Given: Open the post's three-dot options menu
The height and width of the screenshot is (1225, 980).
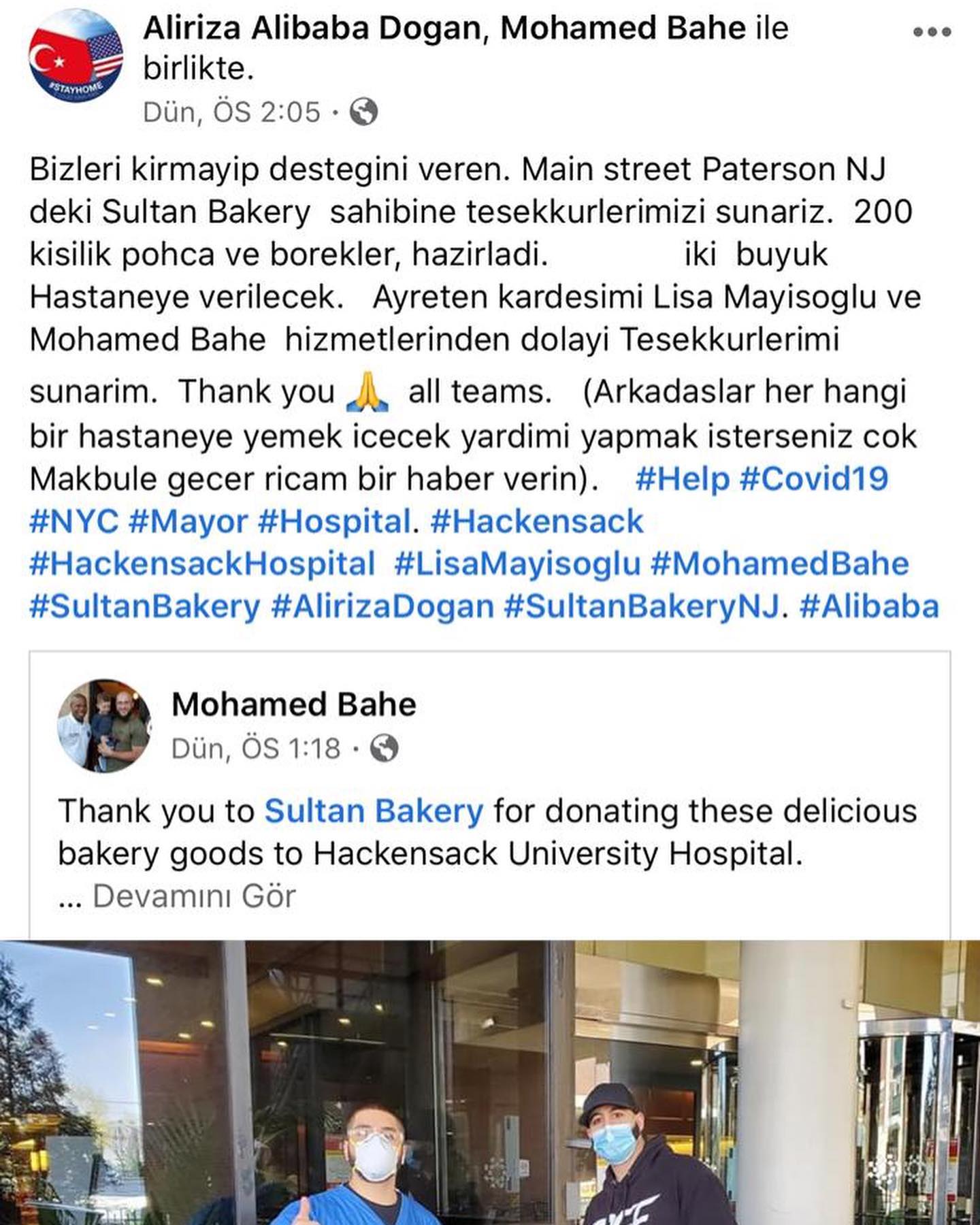Looking at the screenshot, I should click(x=931, y=31).
